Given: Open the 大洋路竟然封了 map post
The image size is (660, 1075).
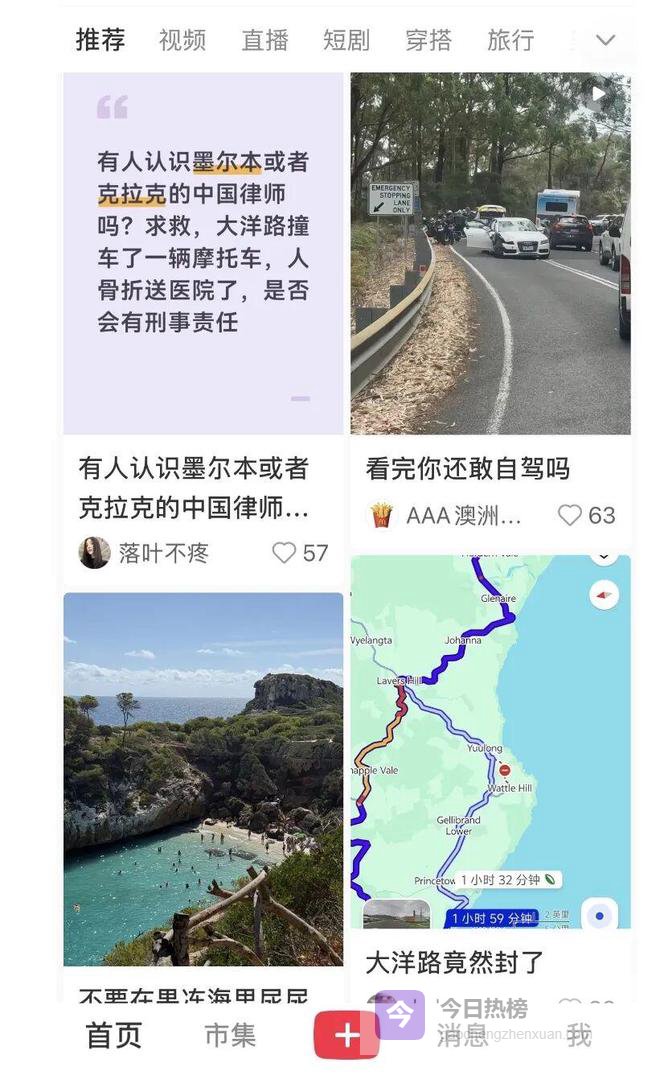Looking at the screenshot, I should coord(490,741).
